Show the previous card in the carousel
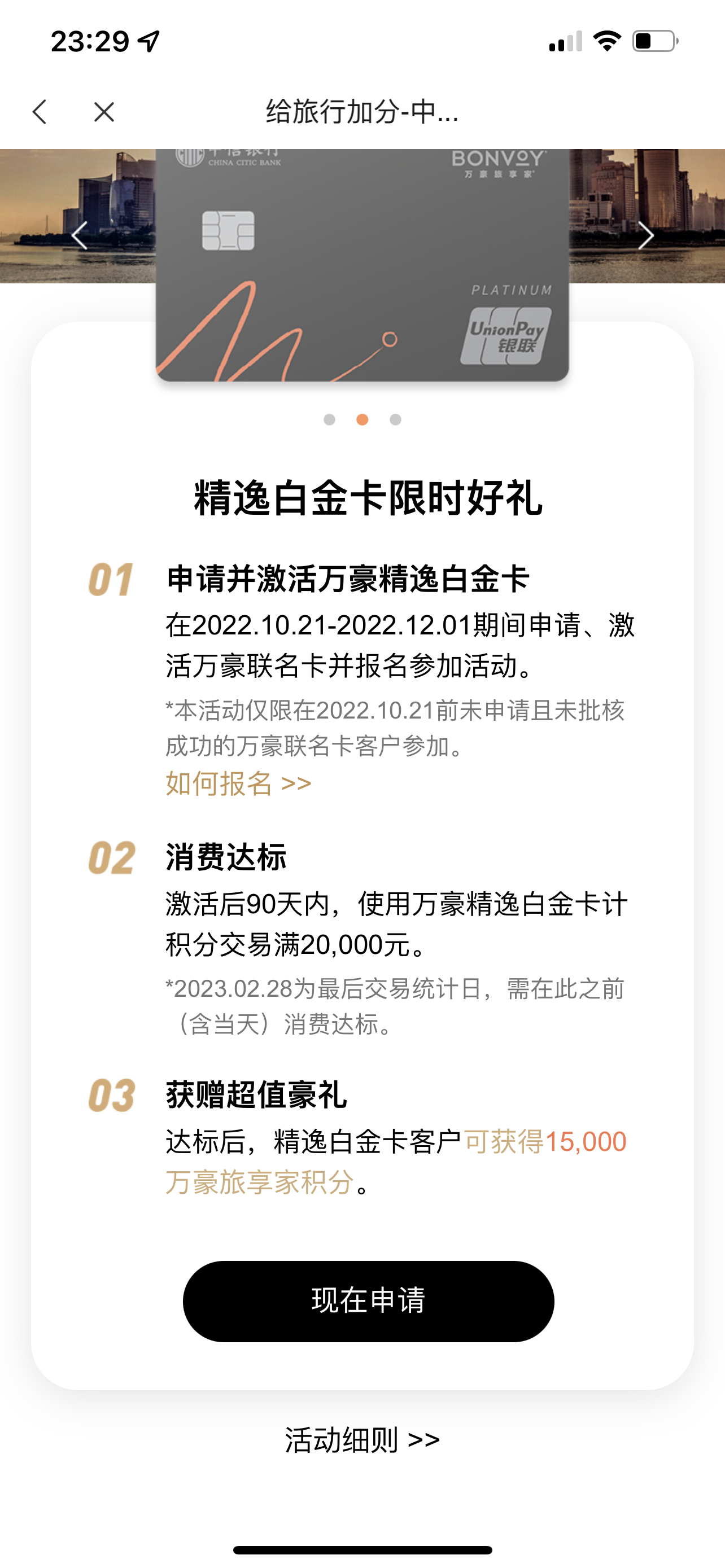Image resolution: width=725 pixels, height=1568 pixels. pos(80,235)
